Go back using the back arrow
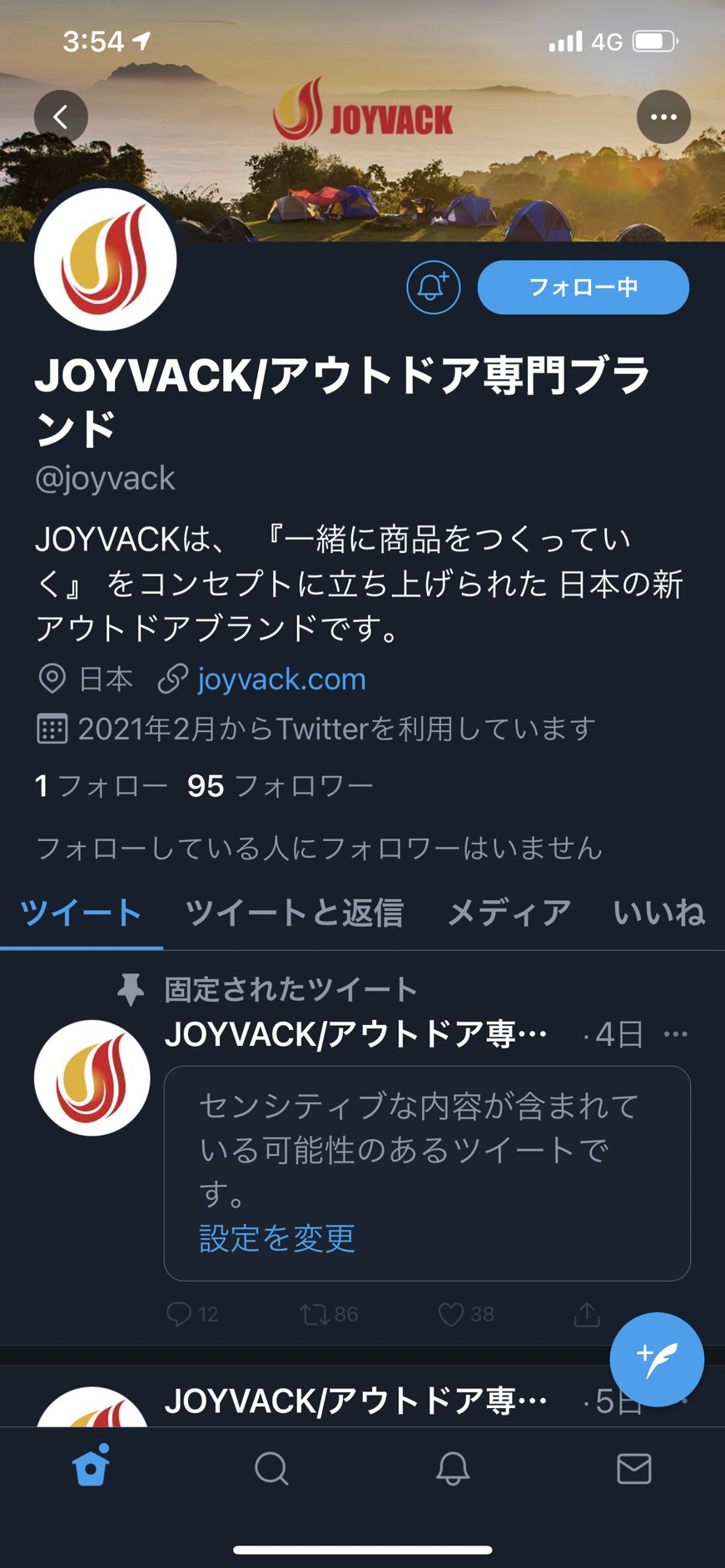The height and width of the screenshot is (1568, 725). click(x=61, y=117)
